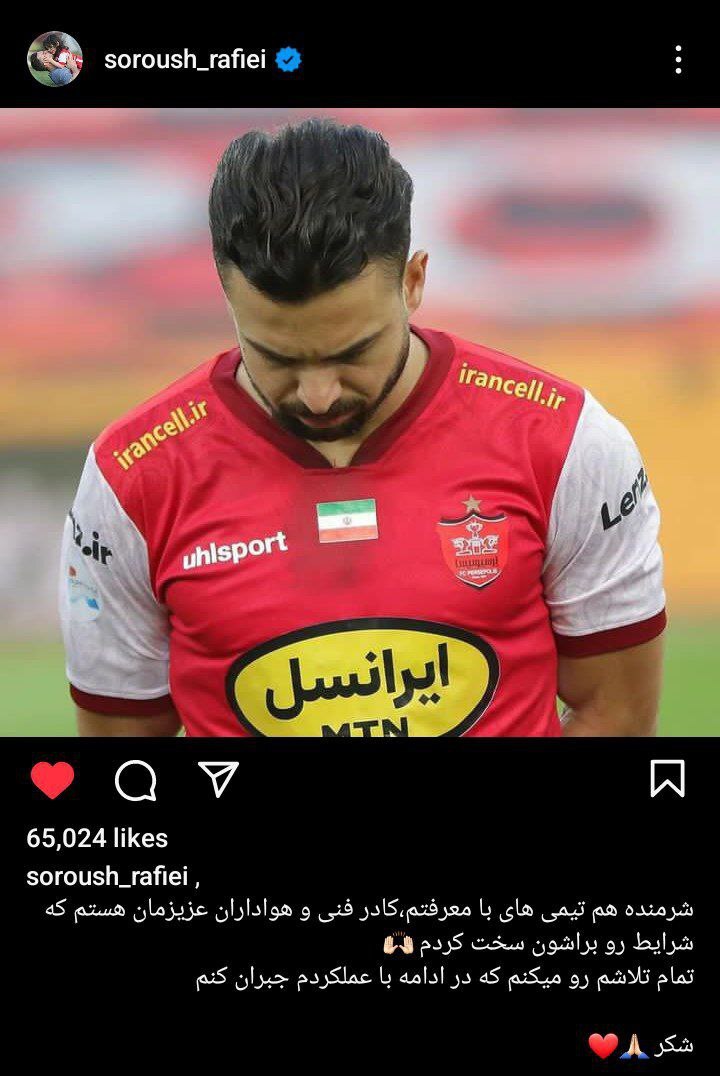This screenshot has height=1076, width=720.
Task: Open soroush_rafiei's profile picture
Action: tap(54, 59)
